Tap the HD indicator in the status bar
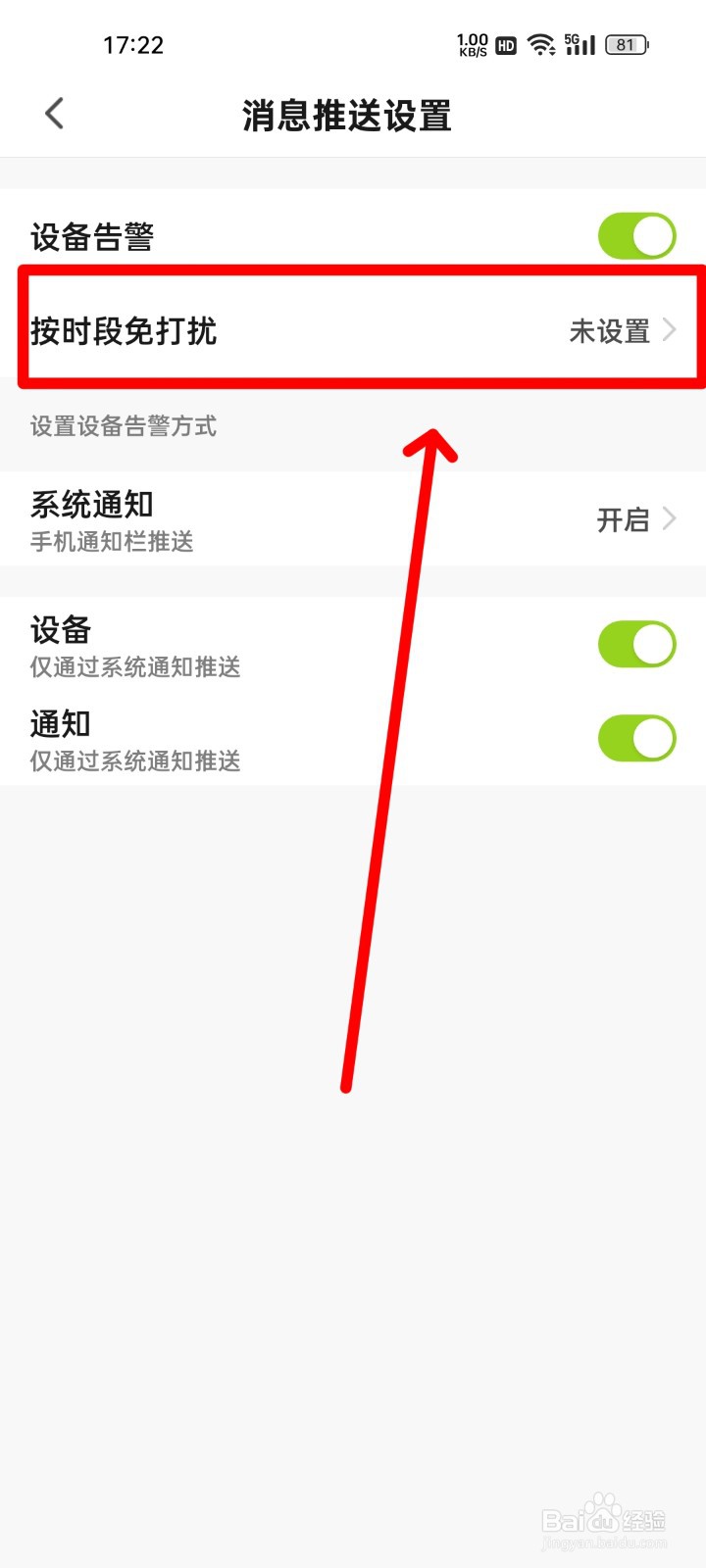The width and height of the screenshot is (706, 1568). point(504,45)
